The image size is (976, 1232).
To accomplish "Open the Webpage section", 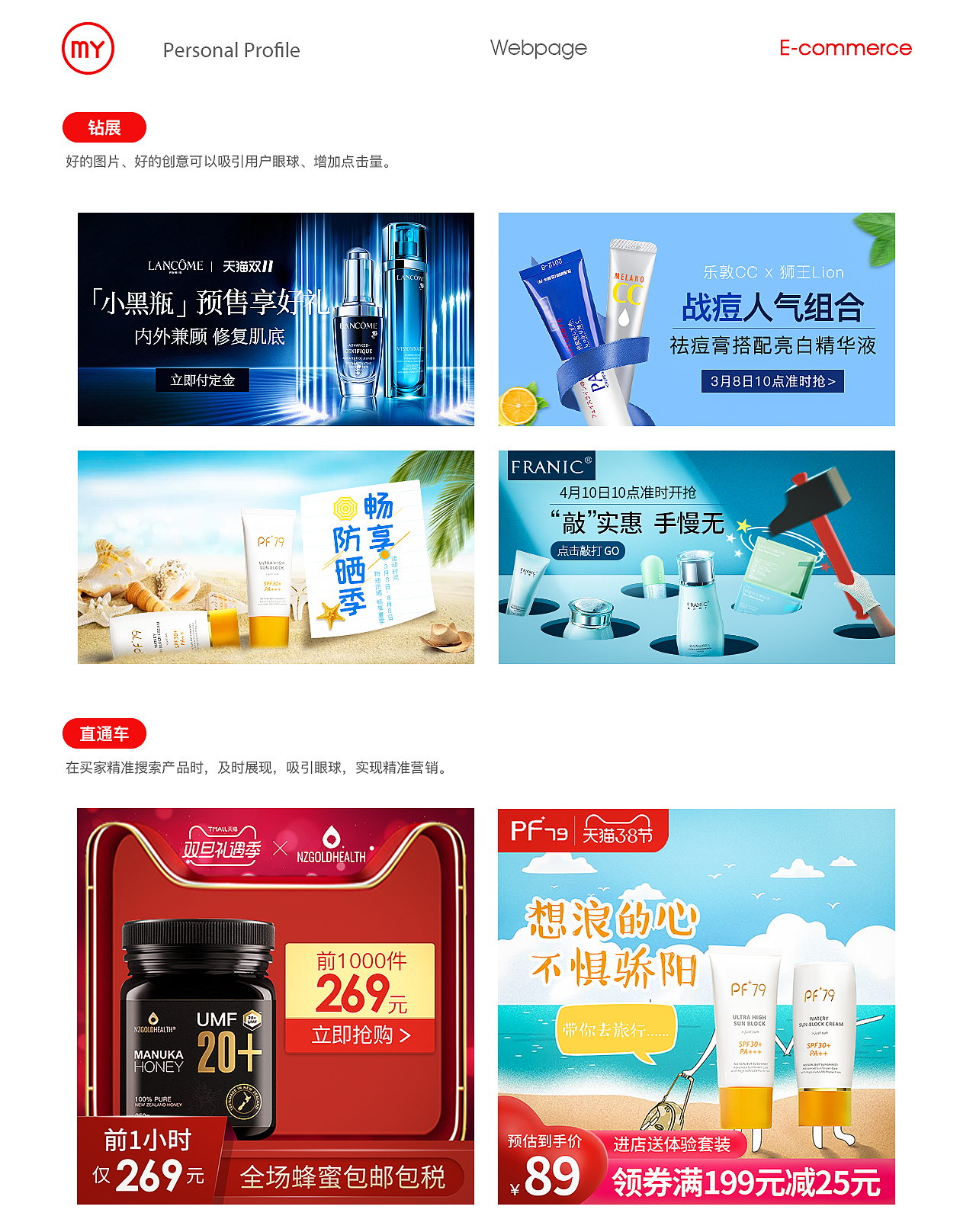I will (x=539, y=48).
